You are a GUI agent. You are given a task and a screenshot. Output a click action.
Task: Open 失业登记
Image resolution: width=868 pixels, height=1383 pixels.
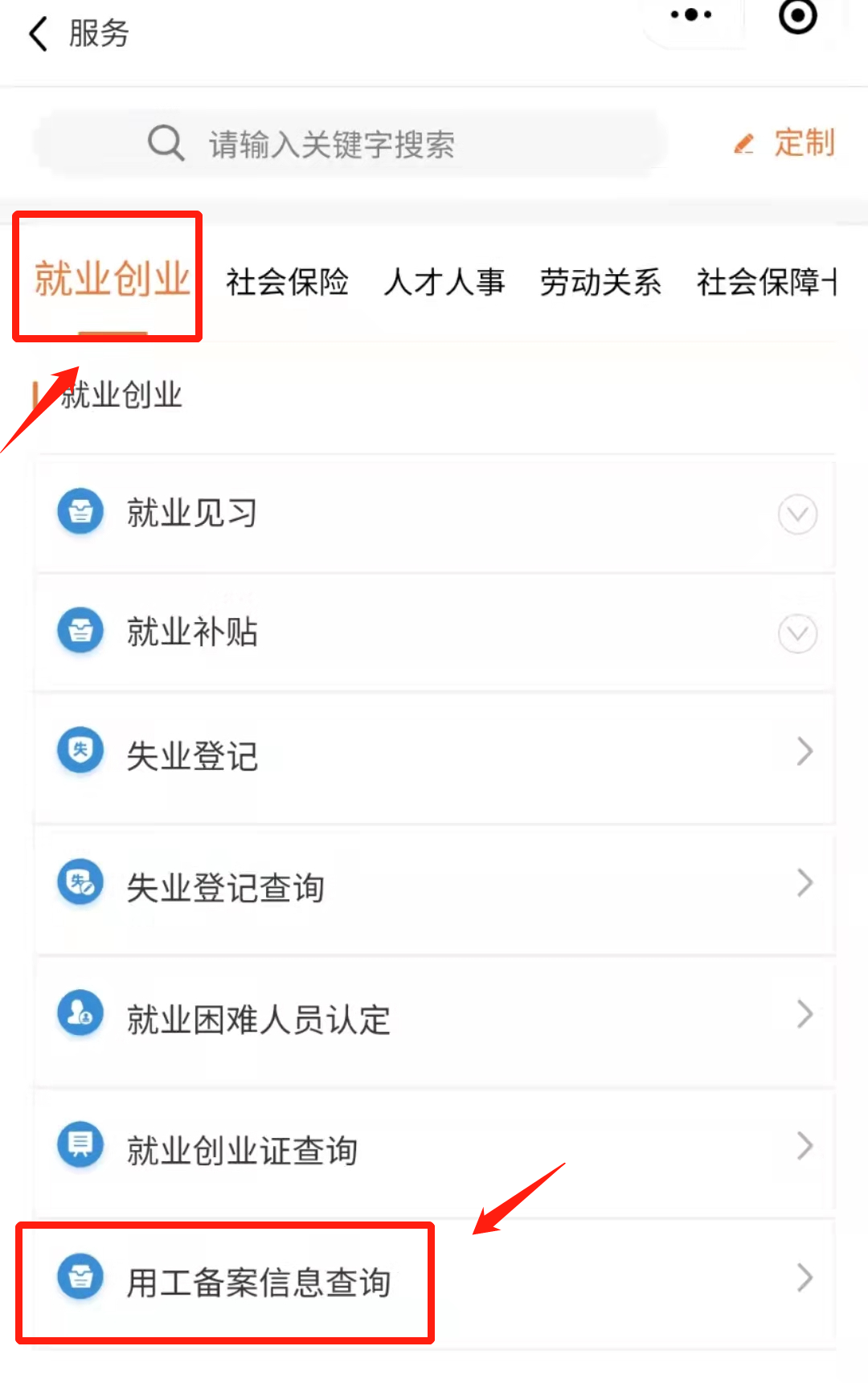point(434,755)
